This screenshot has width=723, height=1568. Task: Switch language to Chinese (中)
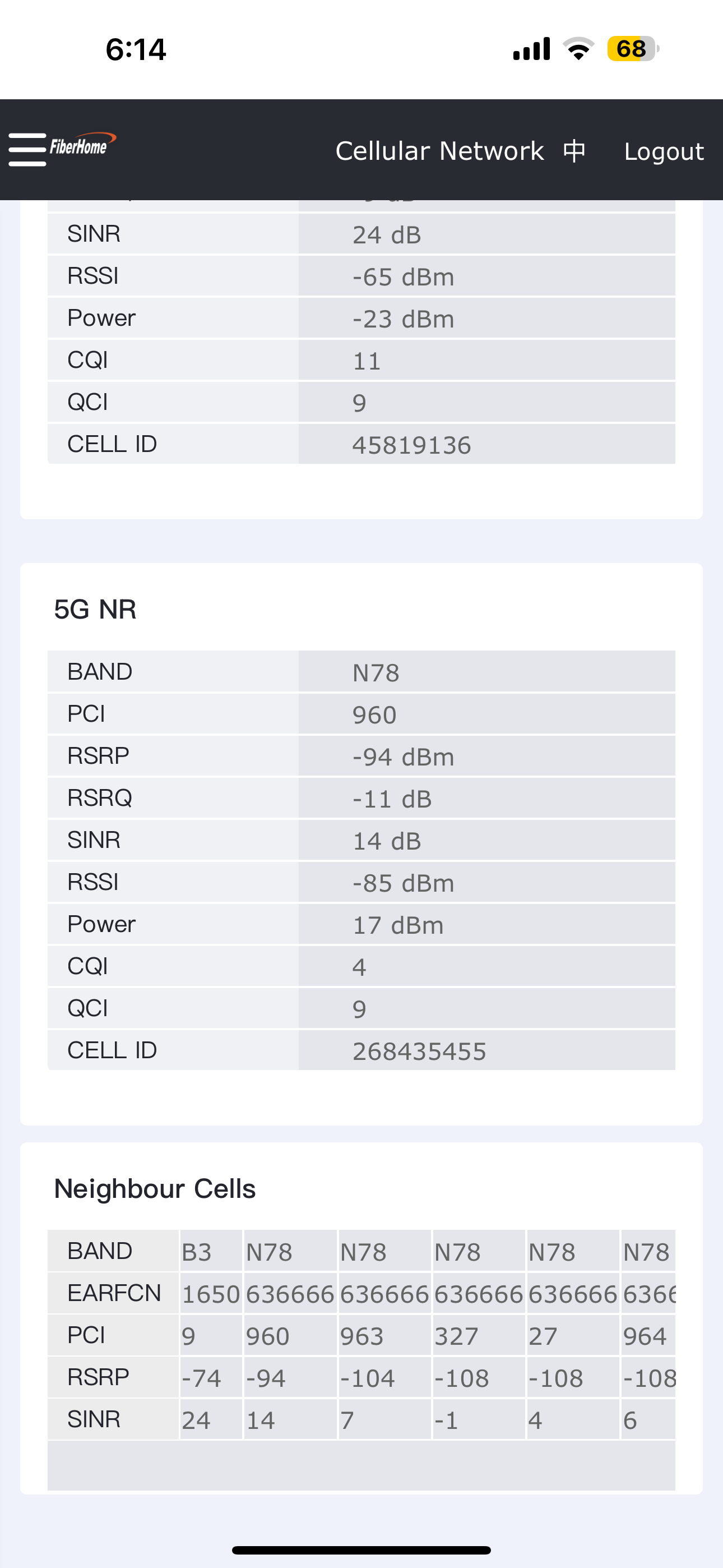[x=574, y=150]
